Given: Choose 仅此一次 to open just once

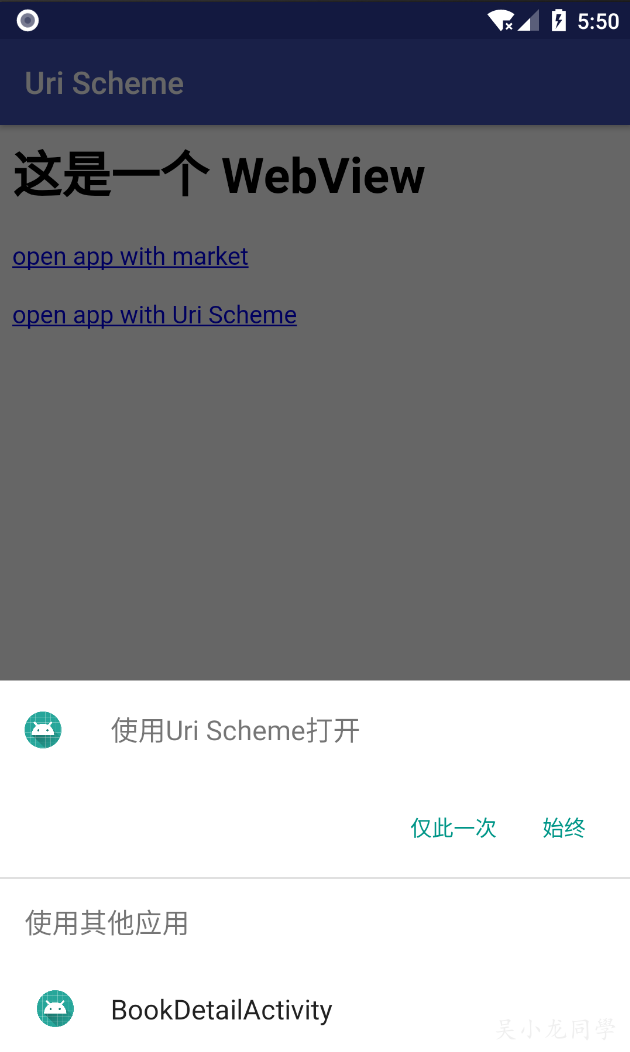Looking at the screenshot, I should point(453,828).
